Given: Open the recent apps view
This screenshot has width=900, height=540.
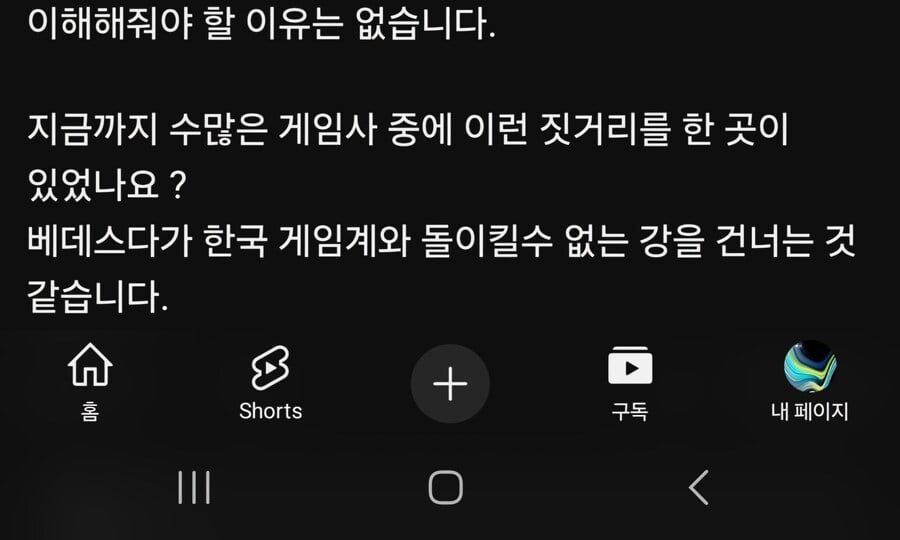Looking at the screenshot, I should (194, 488).
